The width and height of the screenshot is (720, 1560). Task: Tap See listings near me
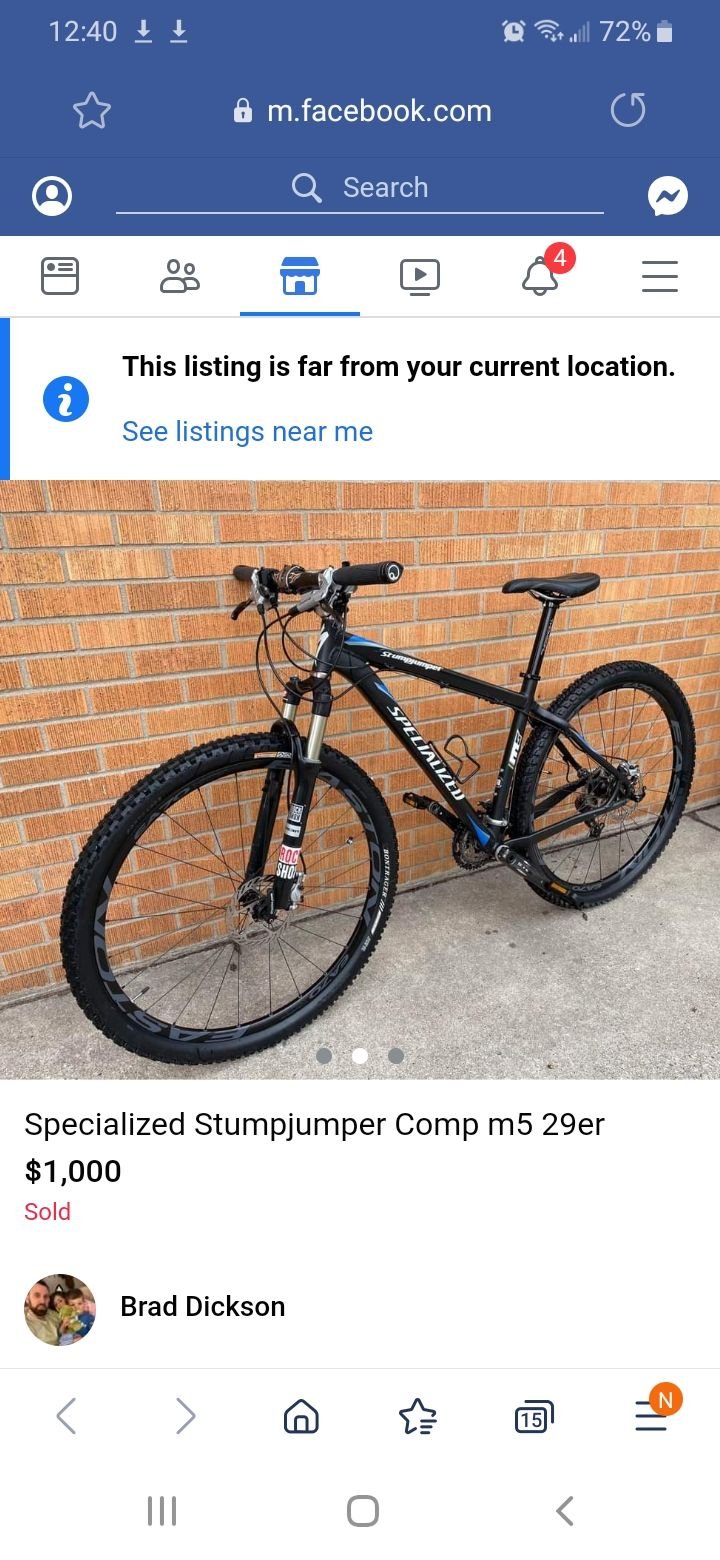[x=247, y=432]
